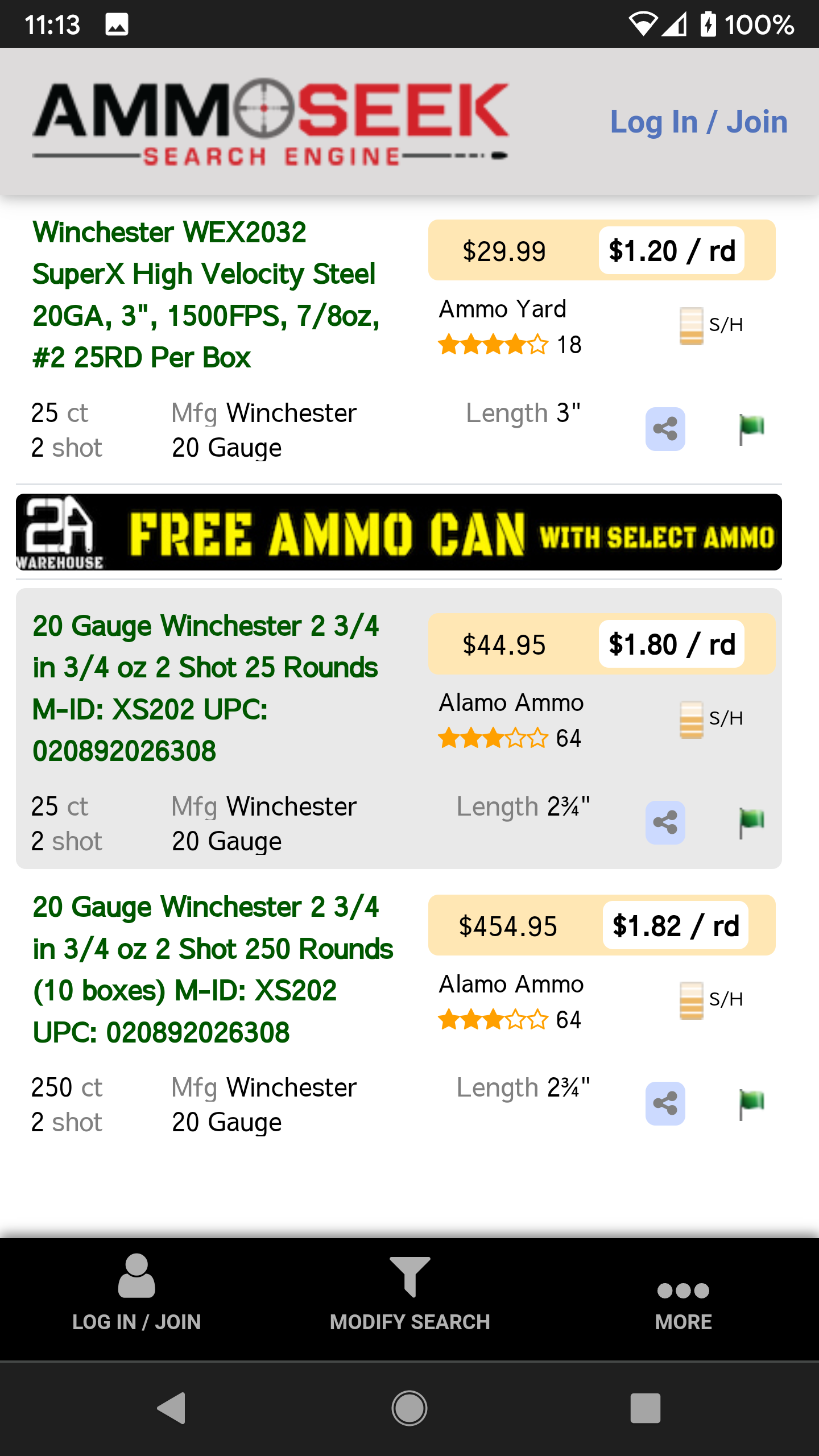This screenshot has width=819, height=1456.
Task: Share the $44.95 Alamo Ammo listing
Action: click(x=665, y=822)
